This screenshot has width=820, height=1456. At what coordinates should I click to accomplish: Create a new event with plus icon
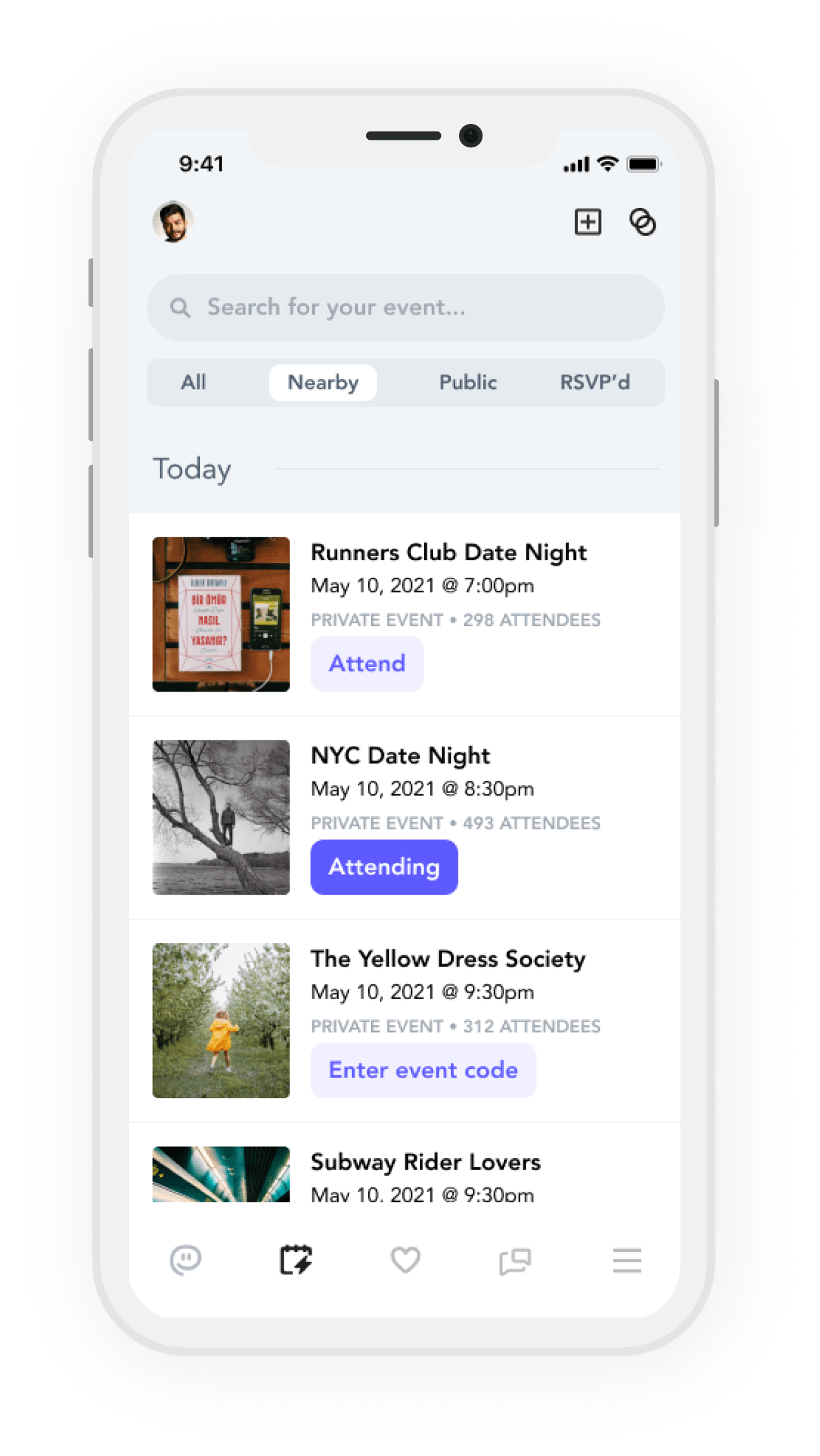pyautogui.click(x=587, y=222)
